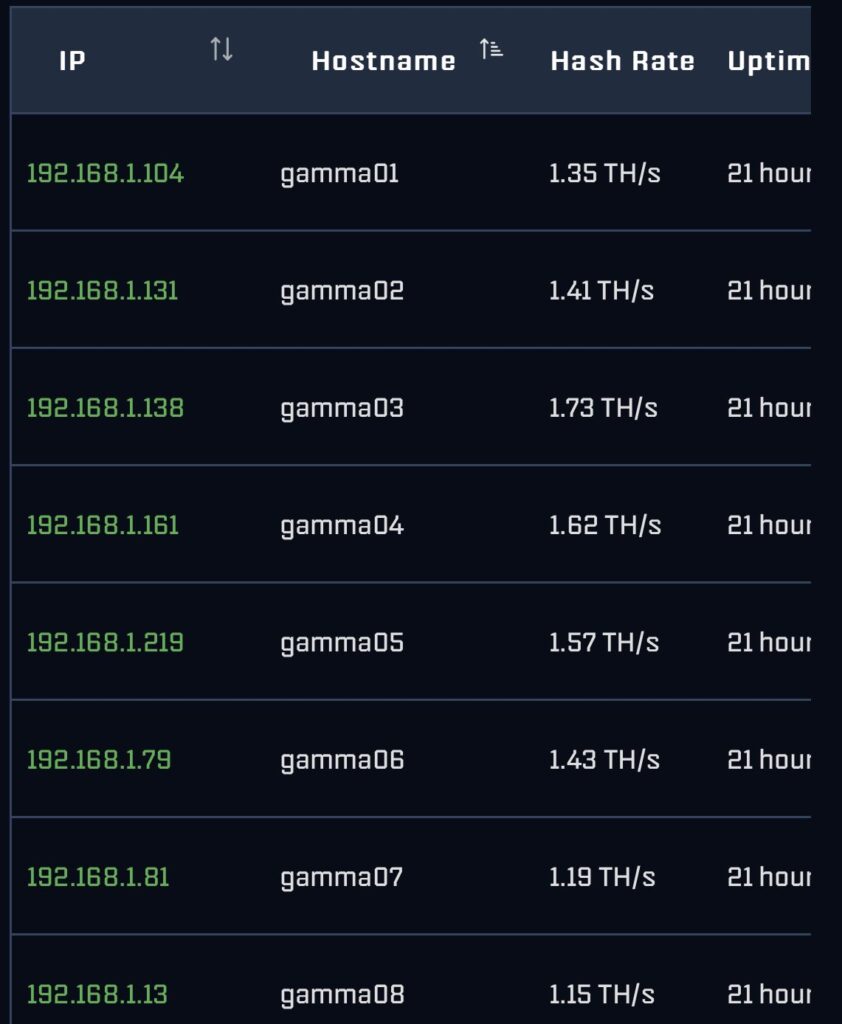Screen dimensions: 842x1024
Task: Go to the 192.168.1.219 device page
Action: 105,642
